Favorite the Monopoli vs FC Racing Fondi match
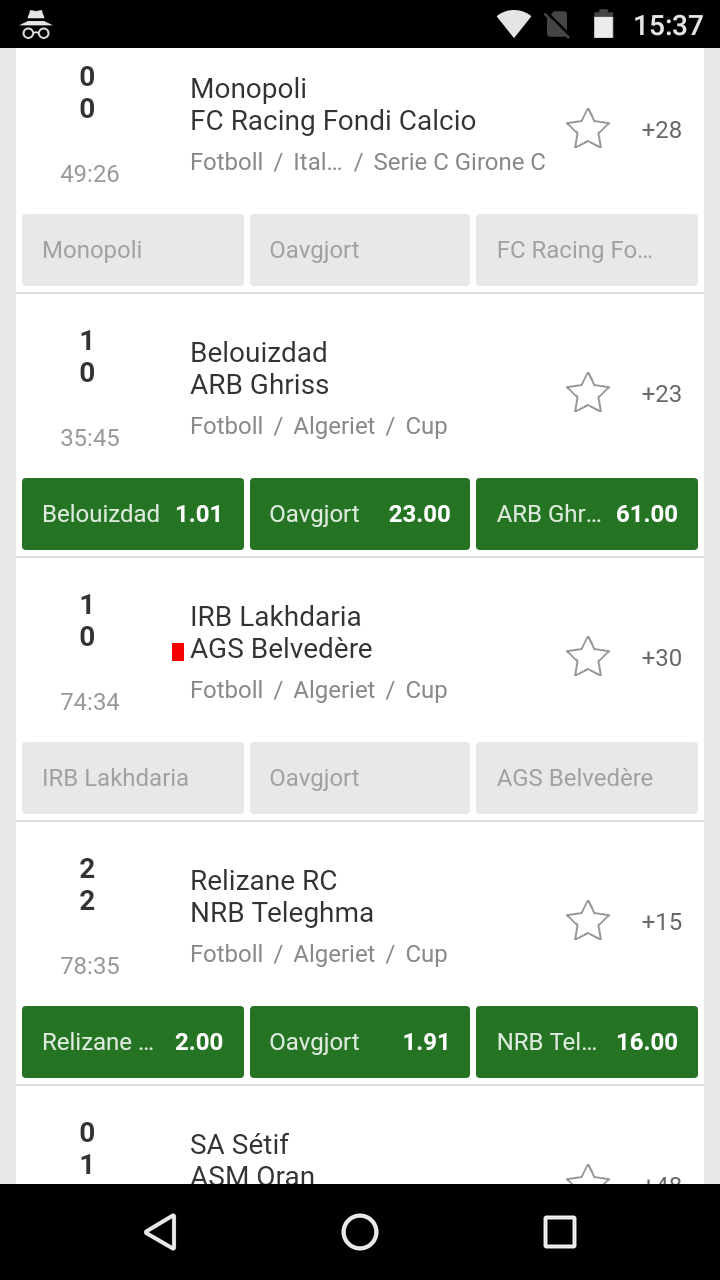The image size is (720, 1280). pos(588,129)
